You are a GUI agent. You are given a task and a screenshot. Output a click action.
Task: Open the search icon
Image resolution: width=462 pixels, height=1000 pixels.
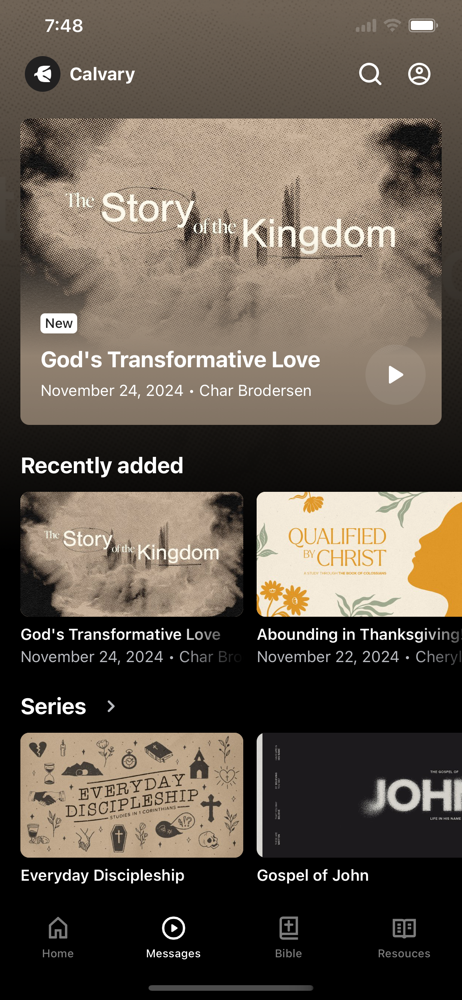[370, 74]
